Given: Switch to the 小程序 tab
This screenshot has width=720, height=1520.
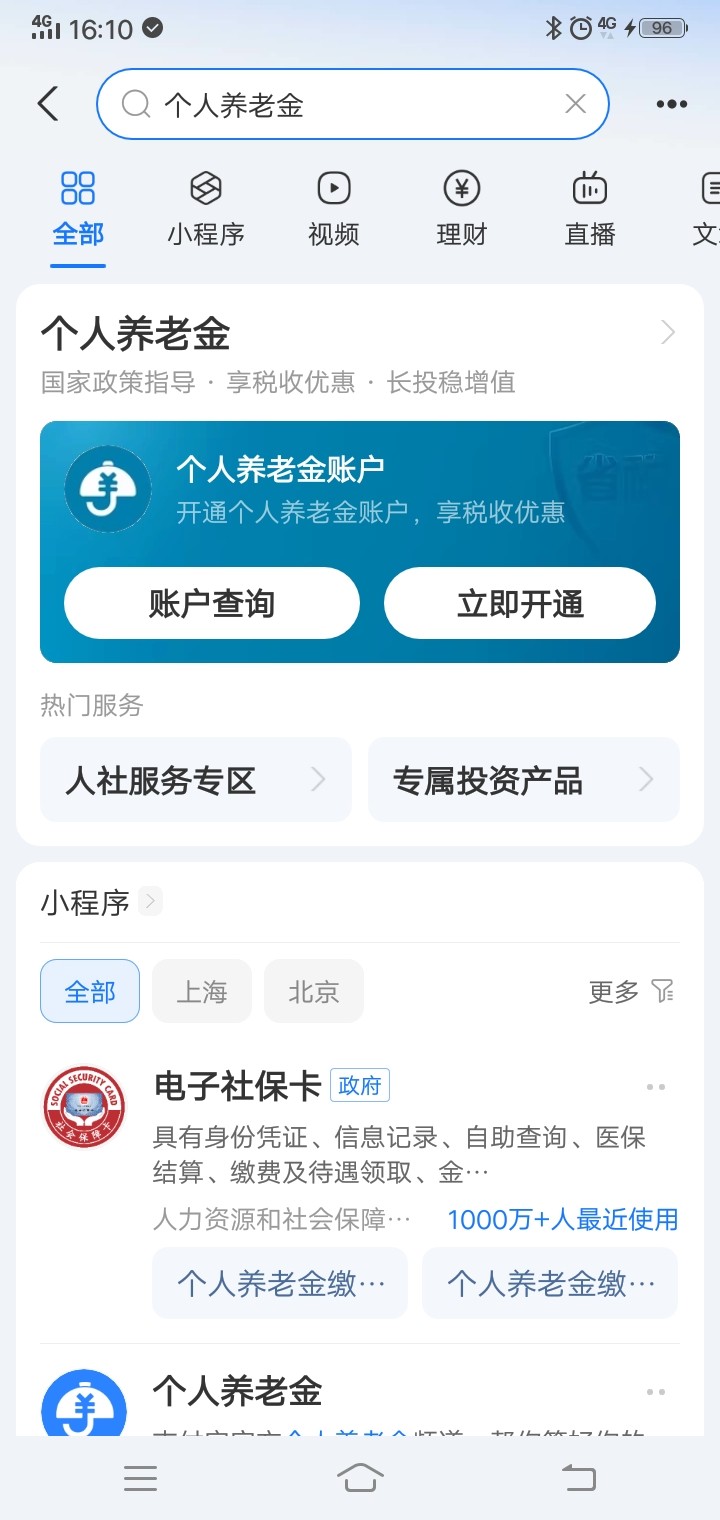Looking at the screenshot, I should click(x=206, y=209).
